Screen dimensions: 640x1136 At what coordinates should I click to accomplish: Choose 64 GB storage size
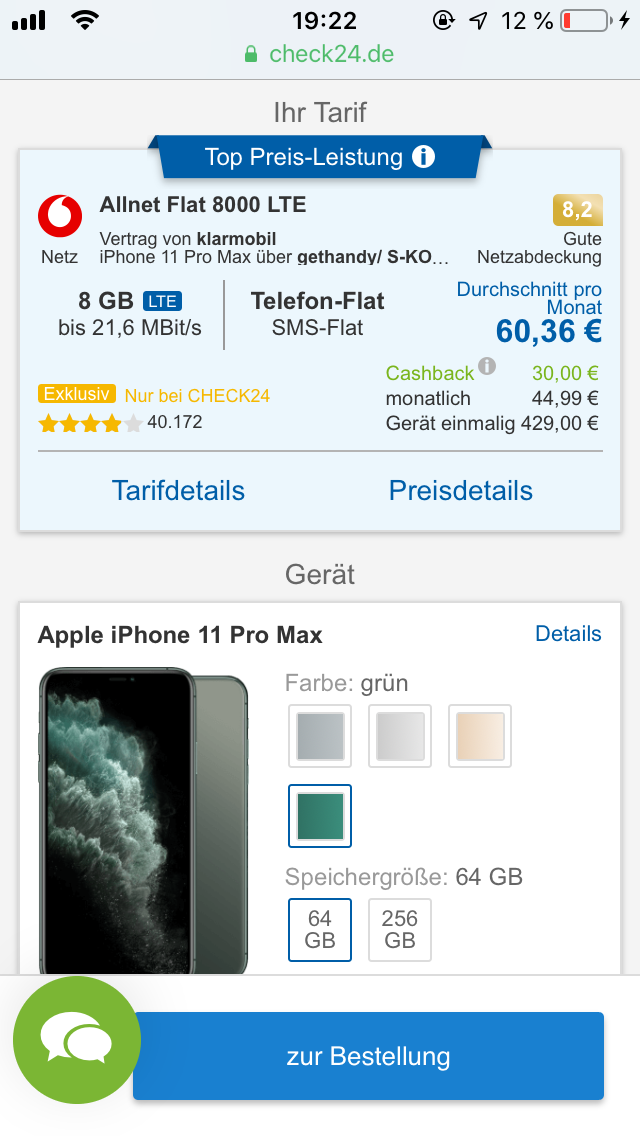[x=320, y=930]
